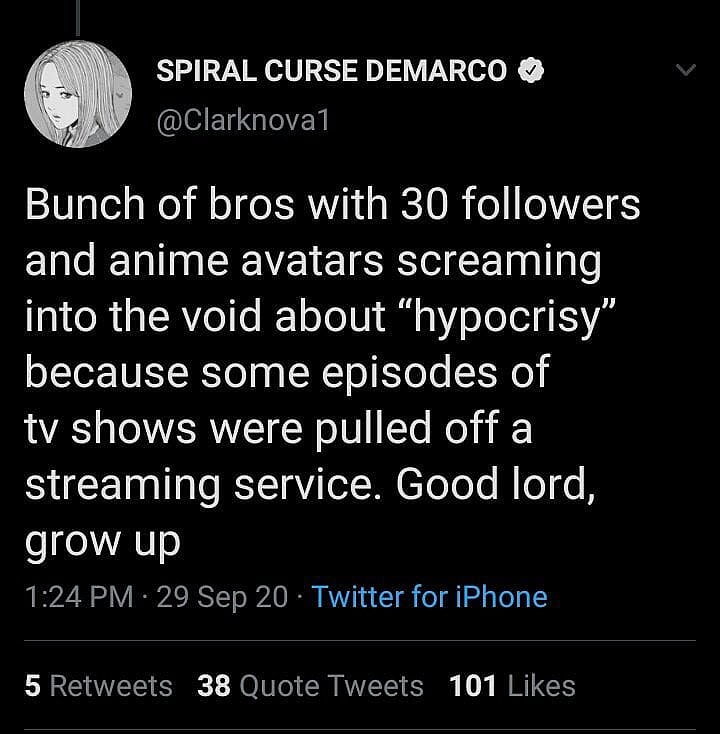This screenshot has width=720, height=734.
Task: Expand the tweet options chevron
Action: [685, 71]
